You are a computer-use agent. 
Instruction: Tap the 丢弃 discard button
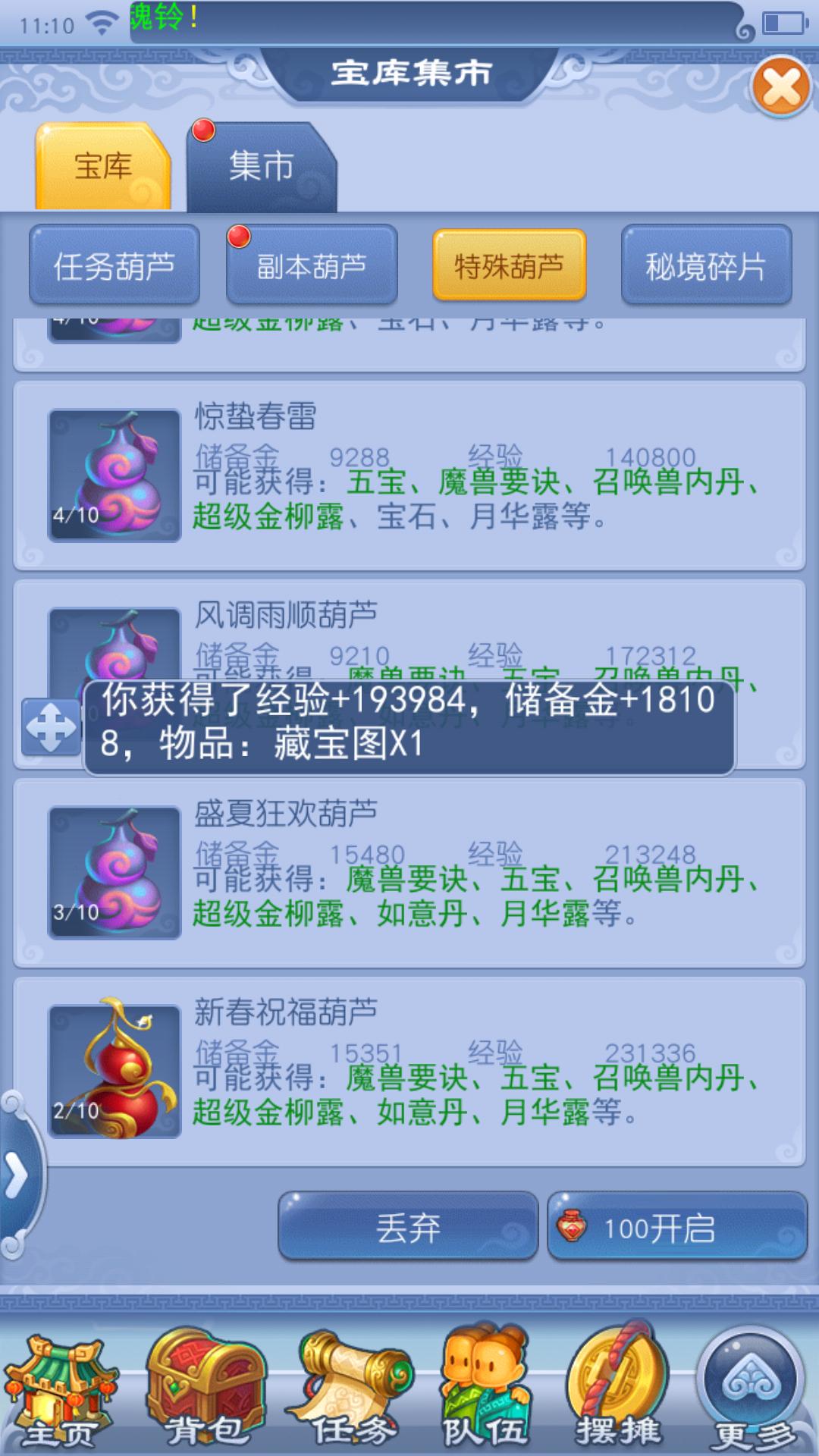[x=408, y=1228]
